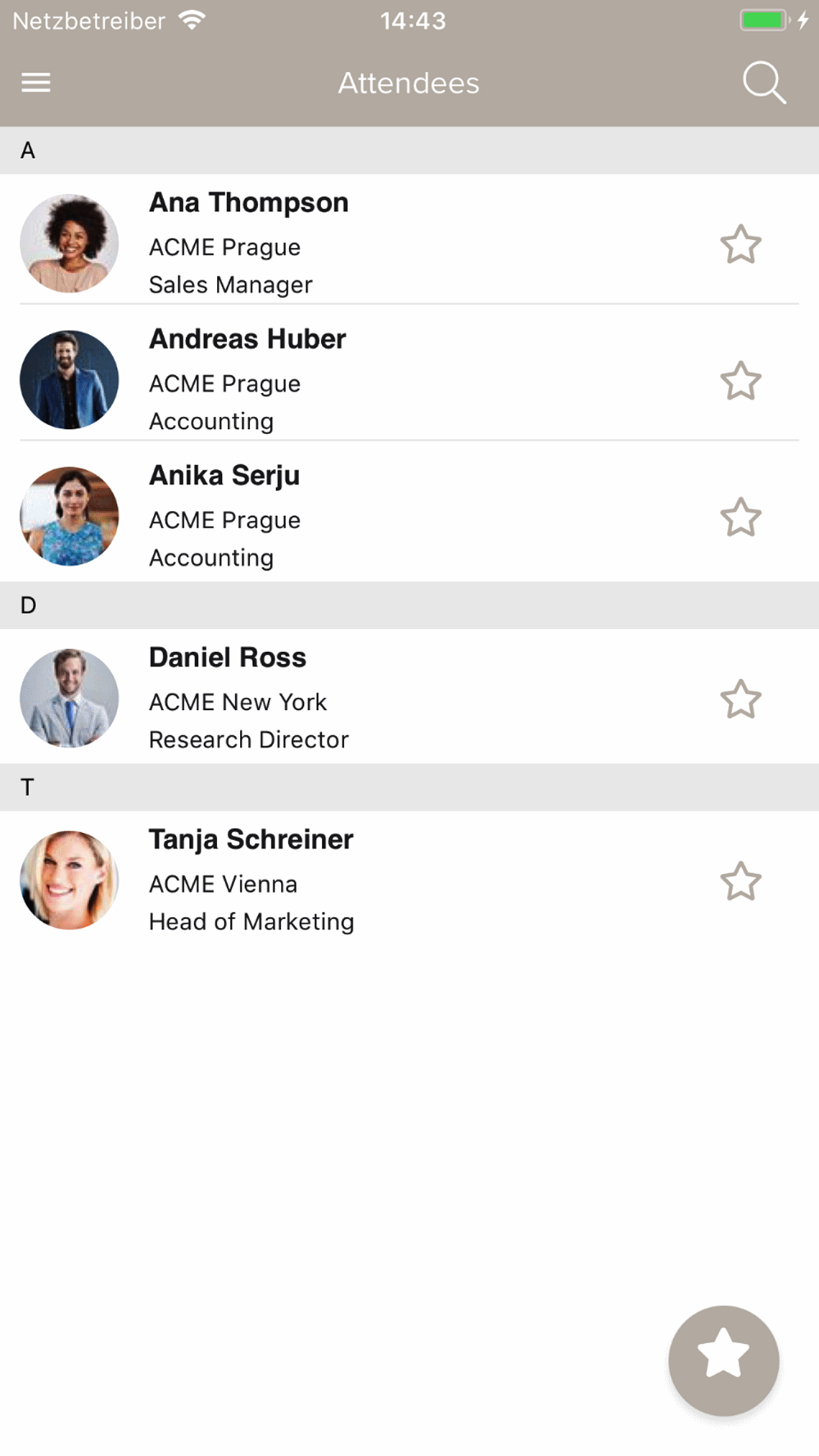Show favorites with the floating star button

pos(723,1360)
